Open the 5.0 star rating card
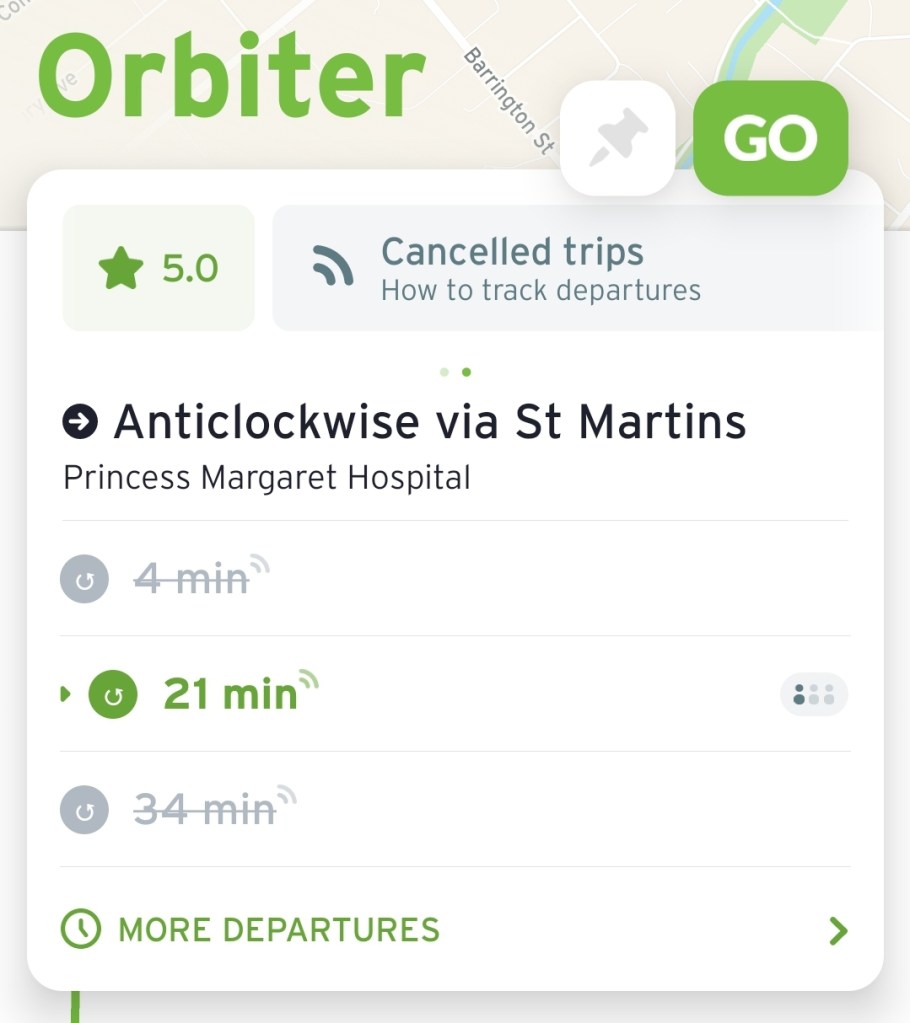 (x=158, y=268)
